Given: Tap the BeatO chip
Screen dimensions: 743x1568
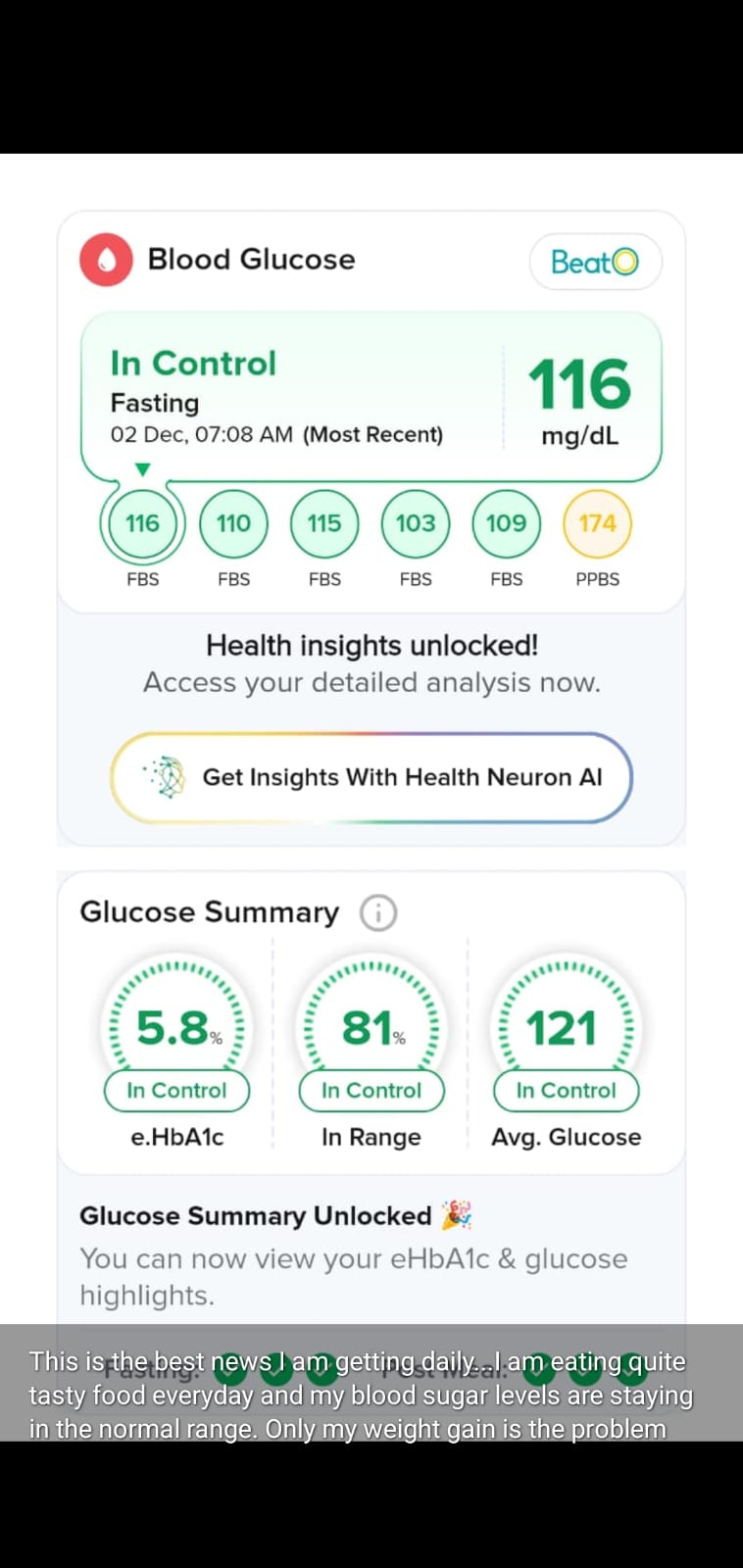Looking at the screenshot, I should coord(595,262).
